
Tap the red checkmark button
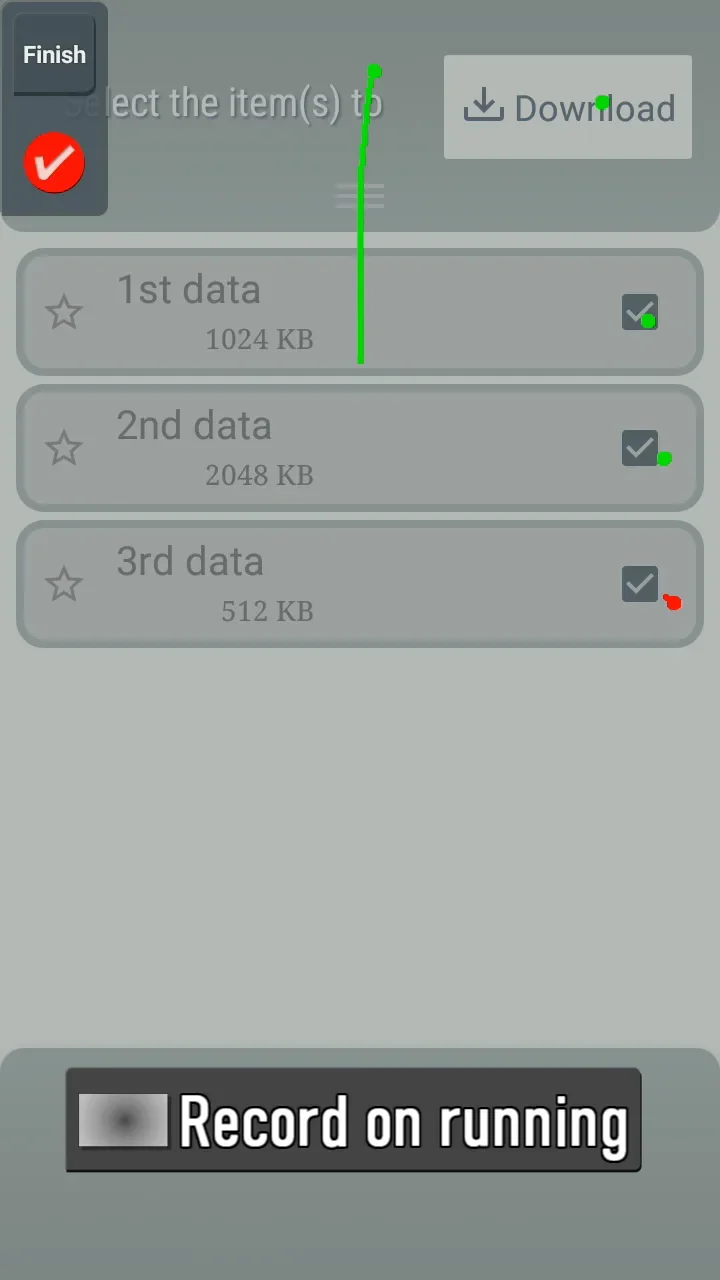click(x=54, y=162)
